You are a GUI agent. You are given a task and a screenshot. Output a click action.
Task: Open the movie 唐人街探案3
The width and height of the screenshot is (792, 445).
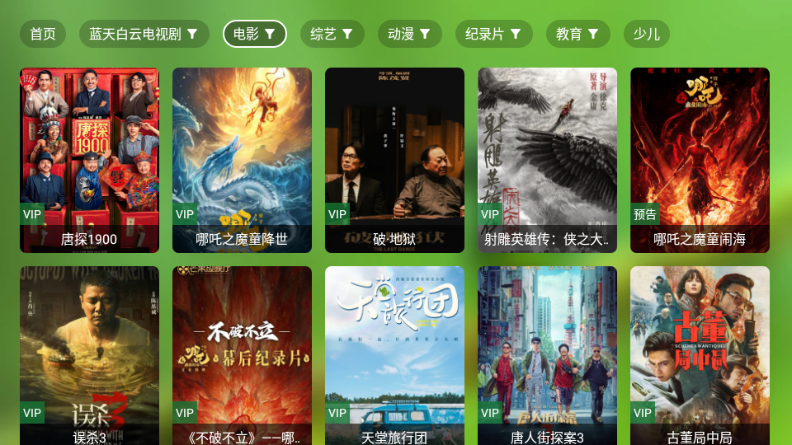coord(547,355)
